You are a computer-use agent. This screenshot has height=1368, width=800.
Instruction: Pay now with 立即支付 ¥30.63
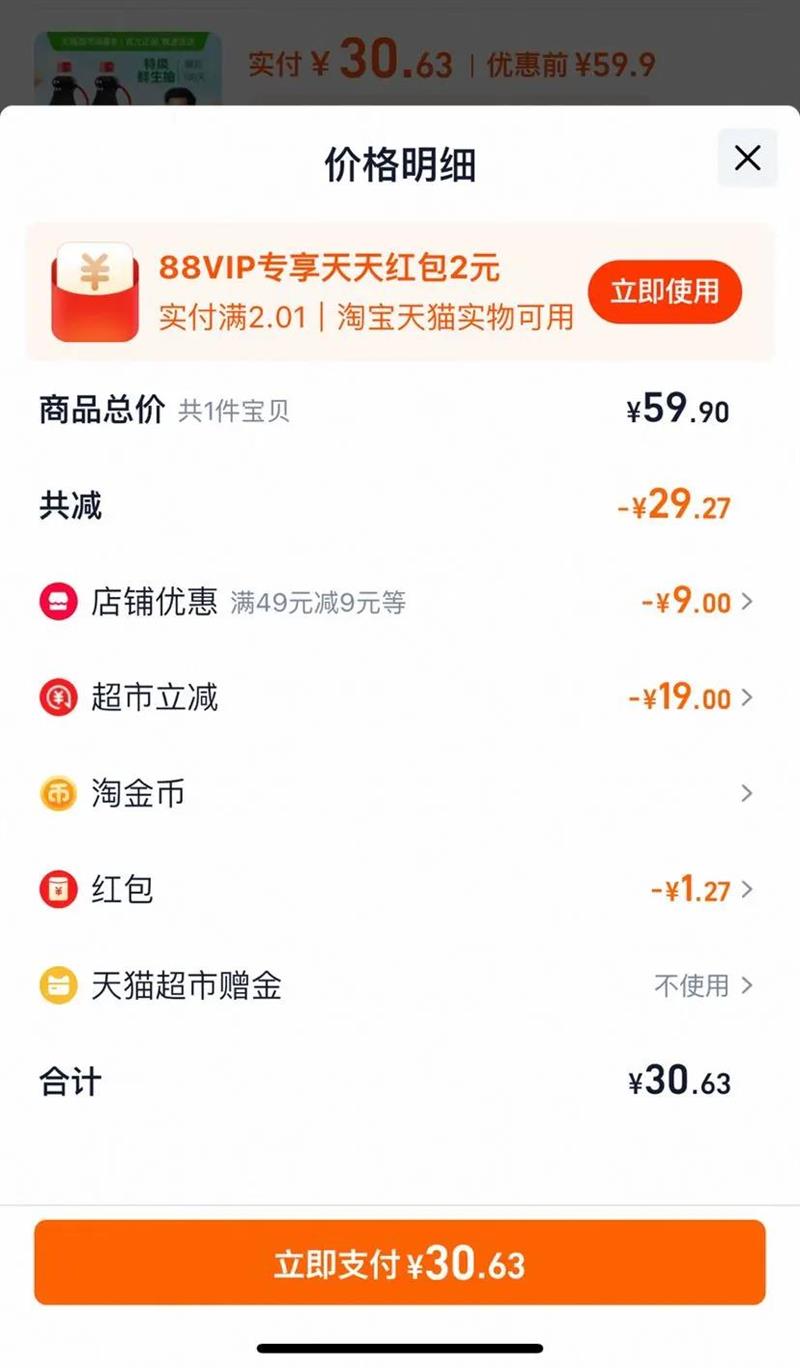pyautogui.click(x=400, y=1262)
